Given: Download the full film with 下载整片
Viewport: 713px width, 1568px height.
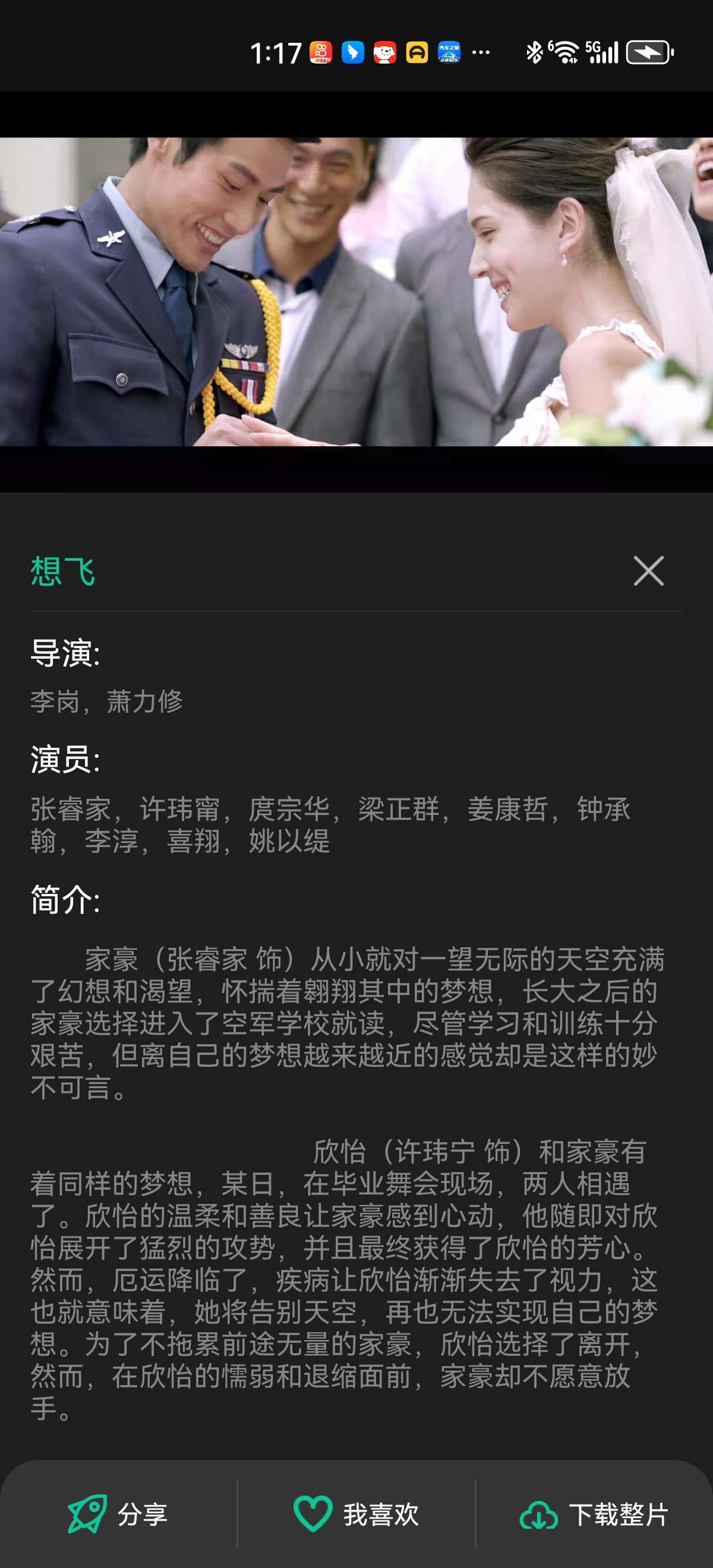Looking at the screenshot, I should 594,1514.
